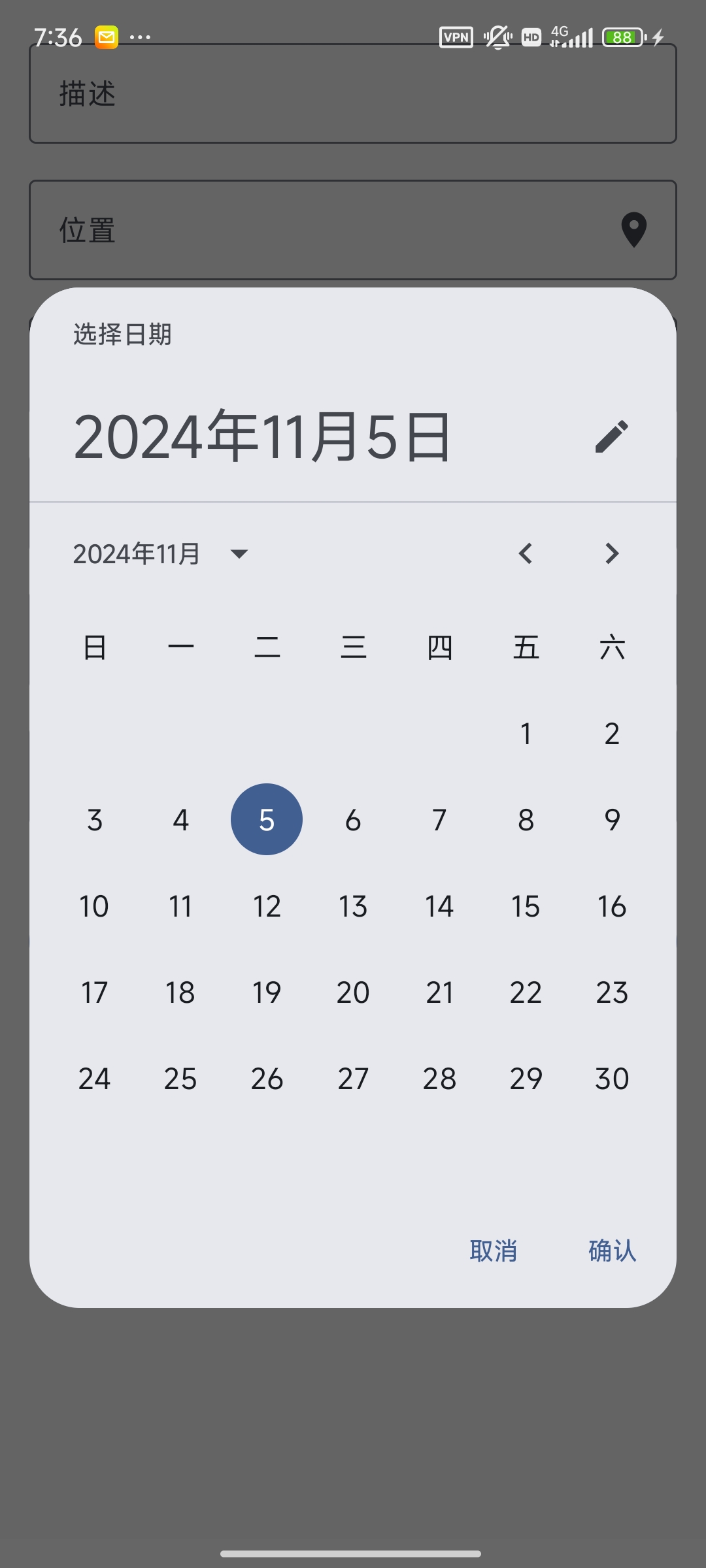
Task: Select the 9th as the date
Action: [x=612, y=820]
